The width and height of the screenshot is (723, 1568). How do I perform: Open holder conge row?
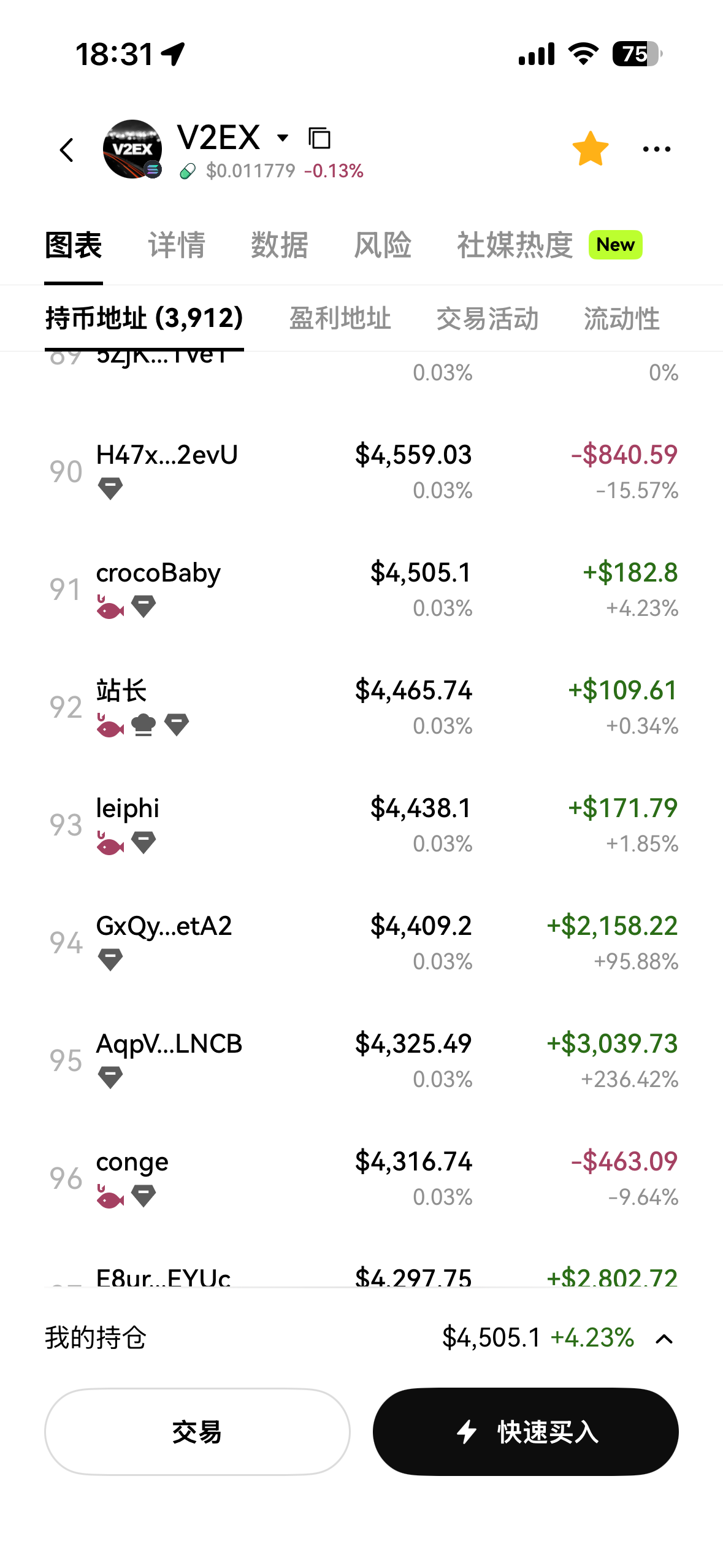click(x=362, y=1178)
